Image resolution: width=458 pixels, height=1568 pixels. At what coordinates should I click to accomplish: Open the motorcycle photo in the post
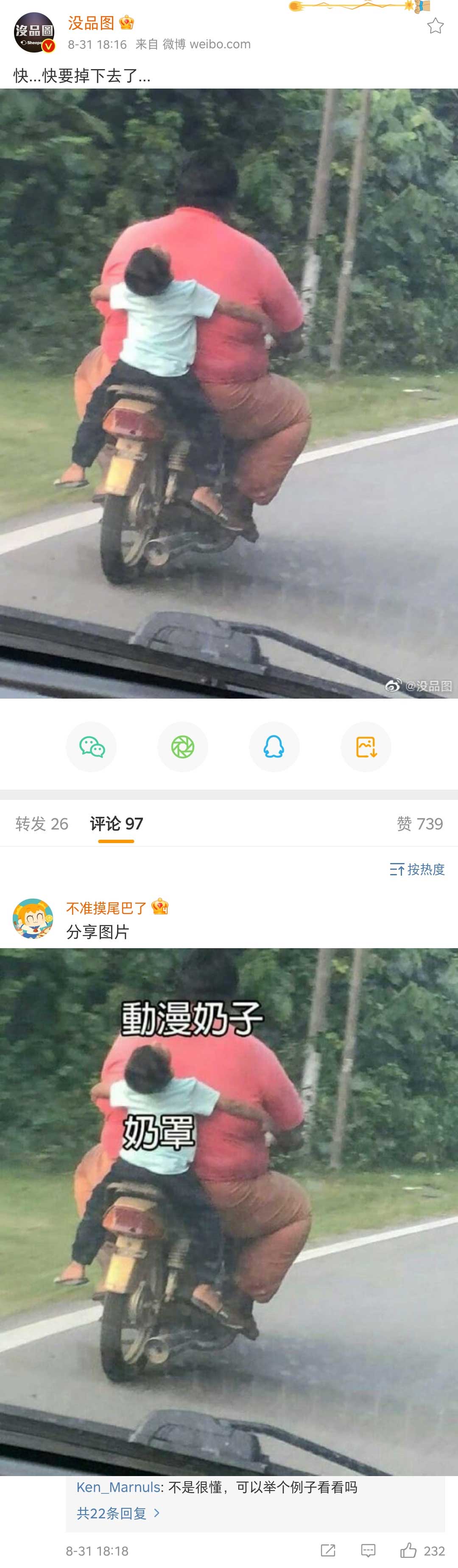(229, 393)
